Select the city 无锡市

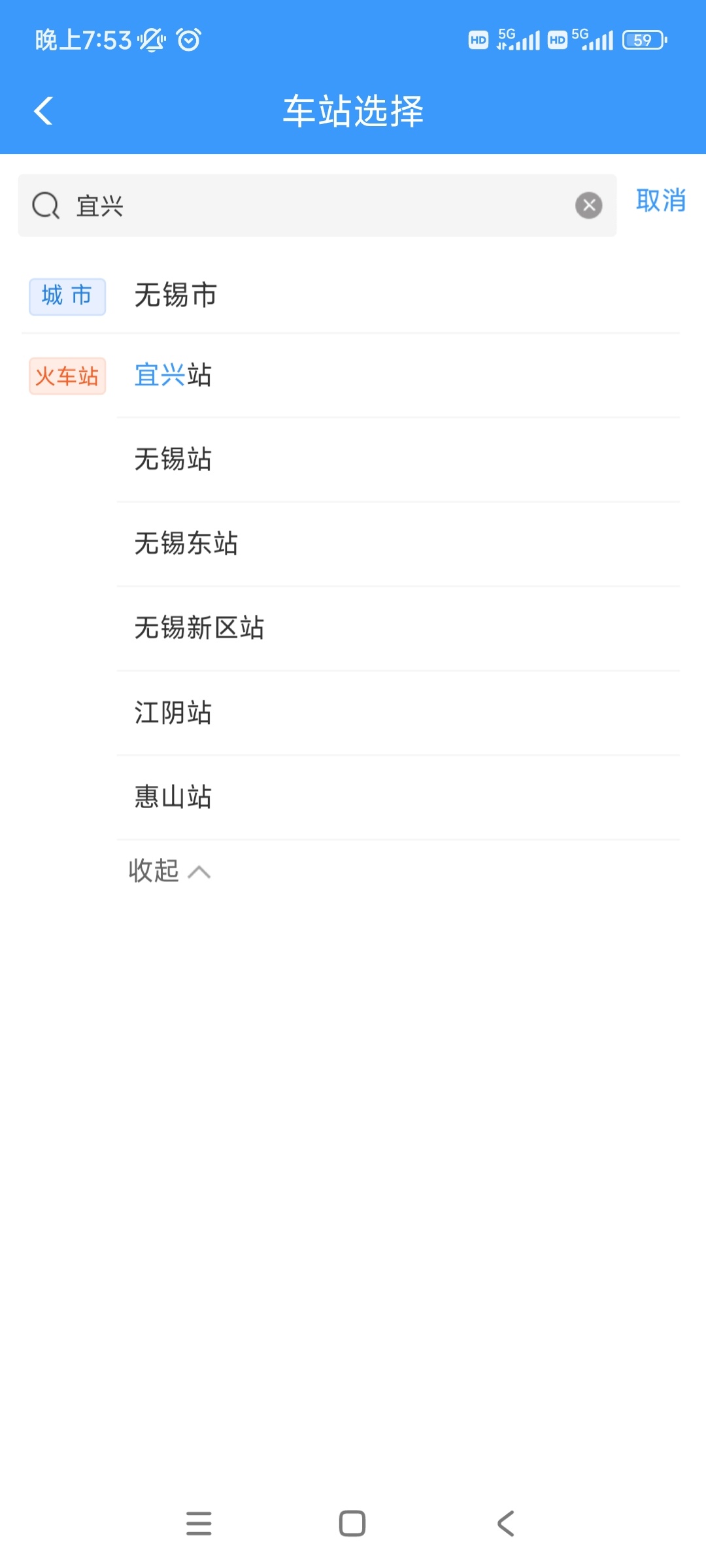[x=175, y=295]
